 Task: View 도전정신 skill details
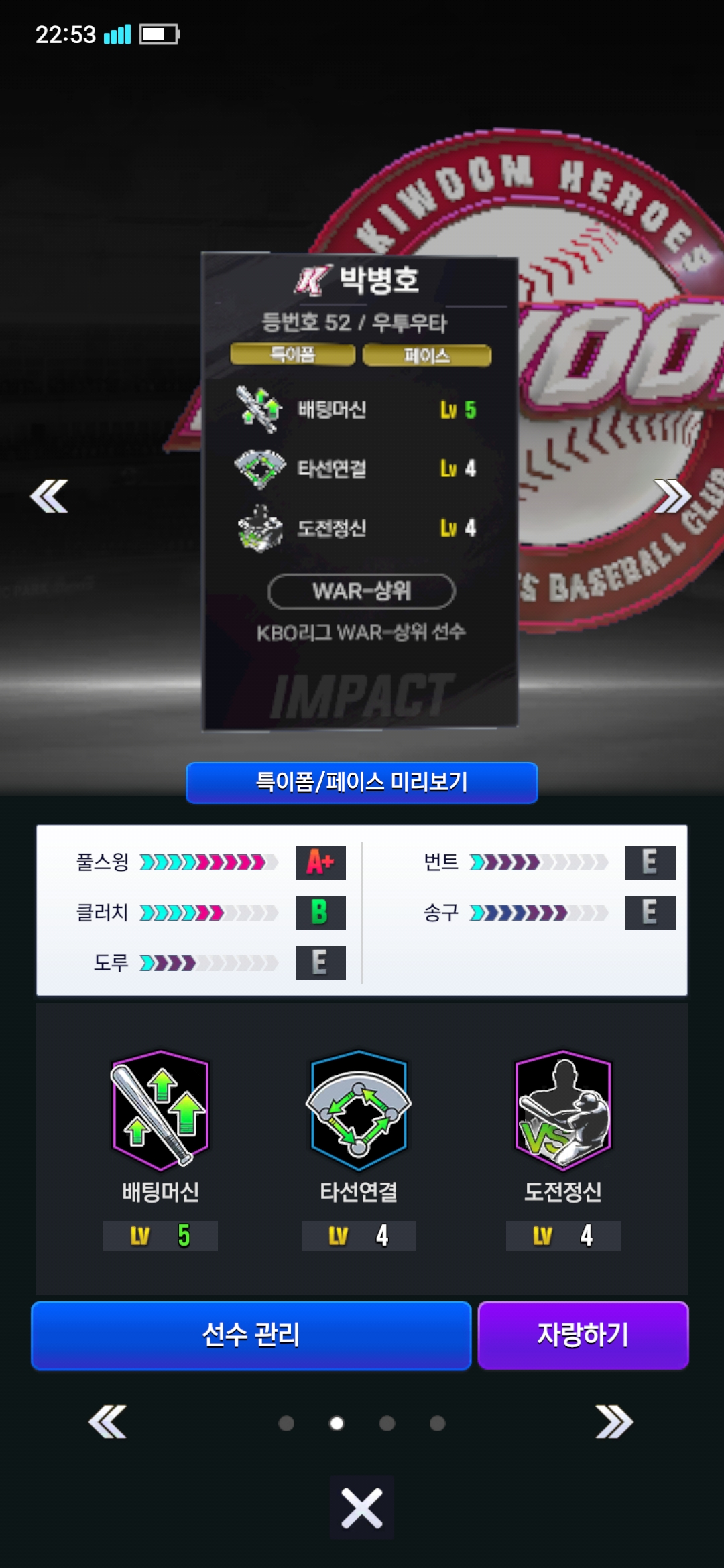(x=563, y=1111)
